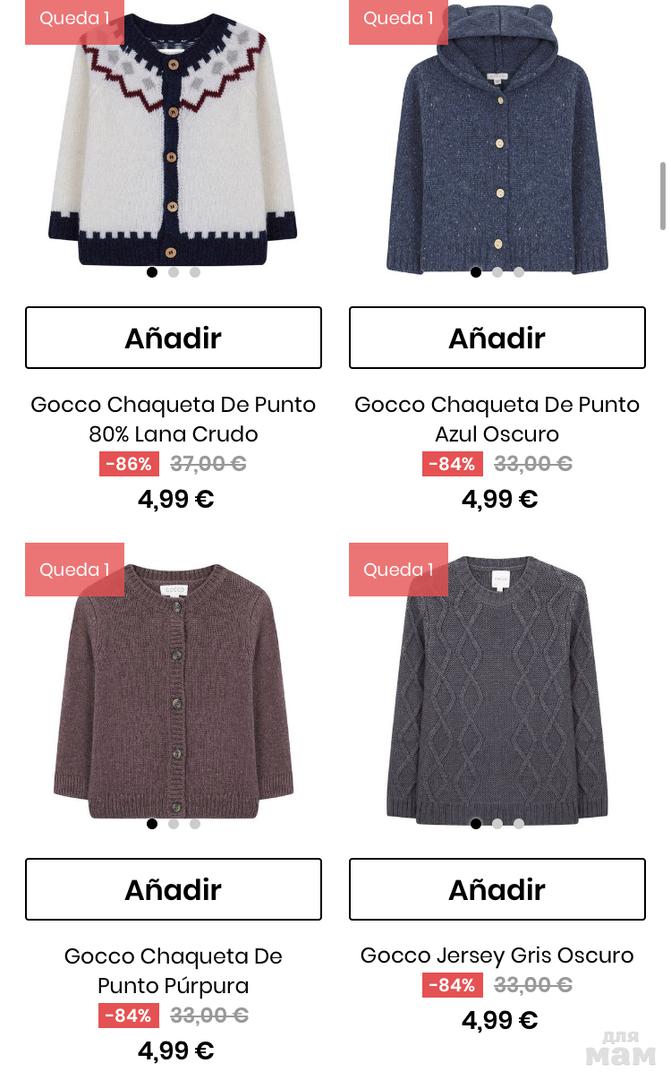
Task: Open the Púrpura cardigan product image
Action: 173,690
